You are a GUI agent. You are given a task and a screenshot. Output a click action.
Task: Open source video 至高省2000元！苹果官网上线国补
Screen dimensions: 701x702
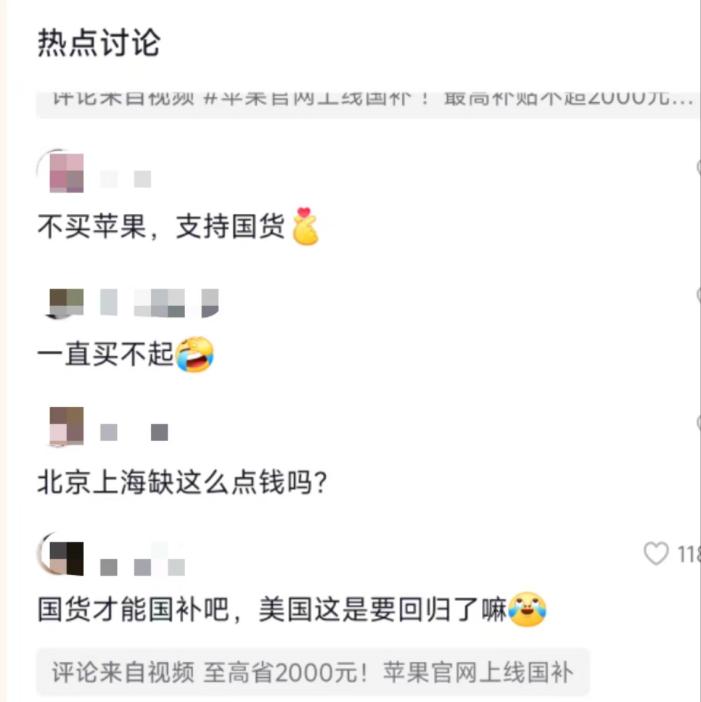[x=313, y=672]
